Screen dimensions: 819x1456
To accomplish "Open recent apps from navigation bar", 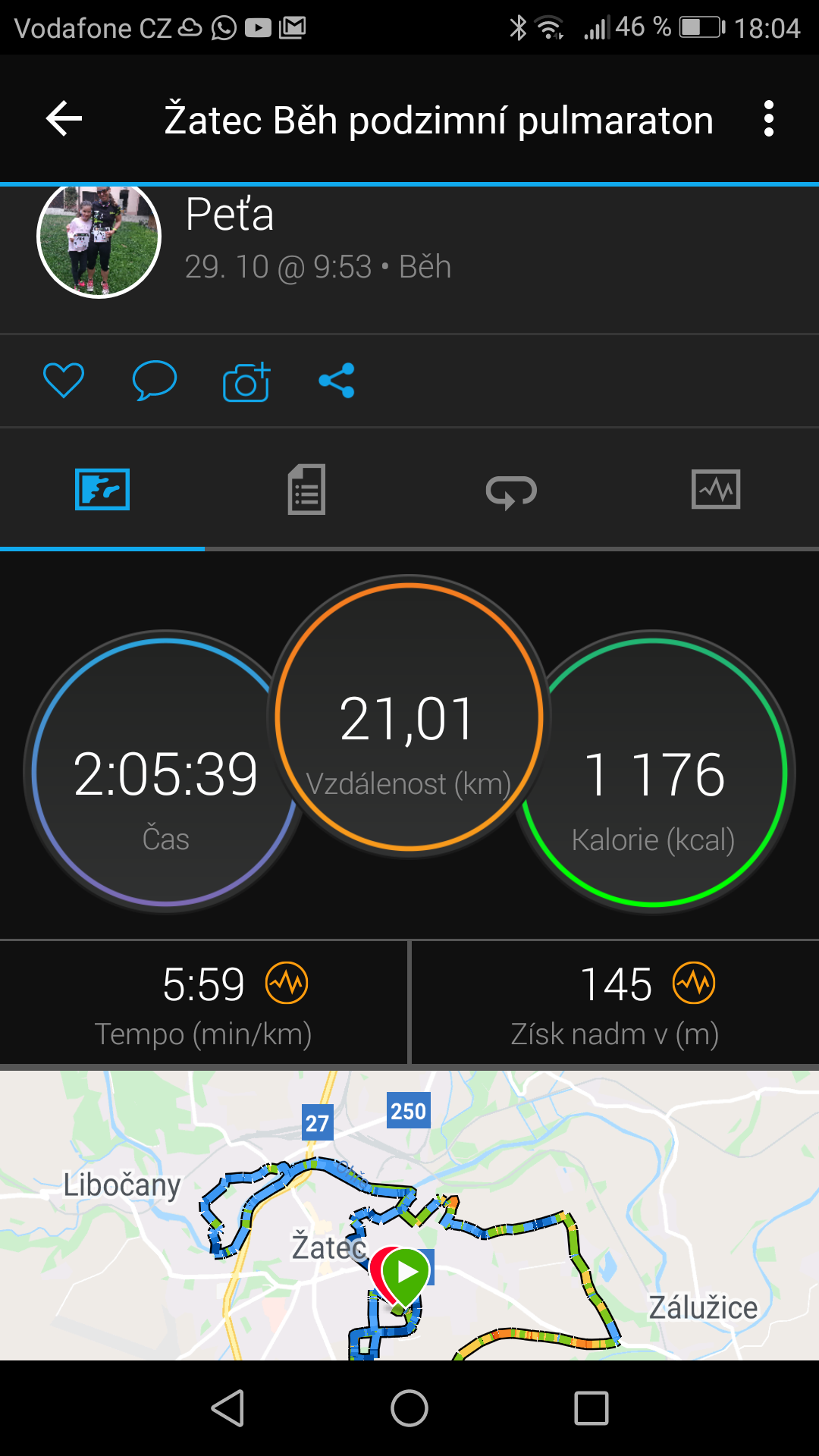I will [x=591, y=1409].
